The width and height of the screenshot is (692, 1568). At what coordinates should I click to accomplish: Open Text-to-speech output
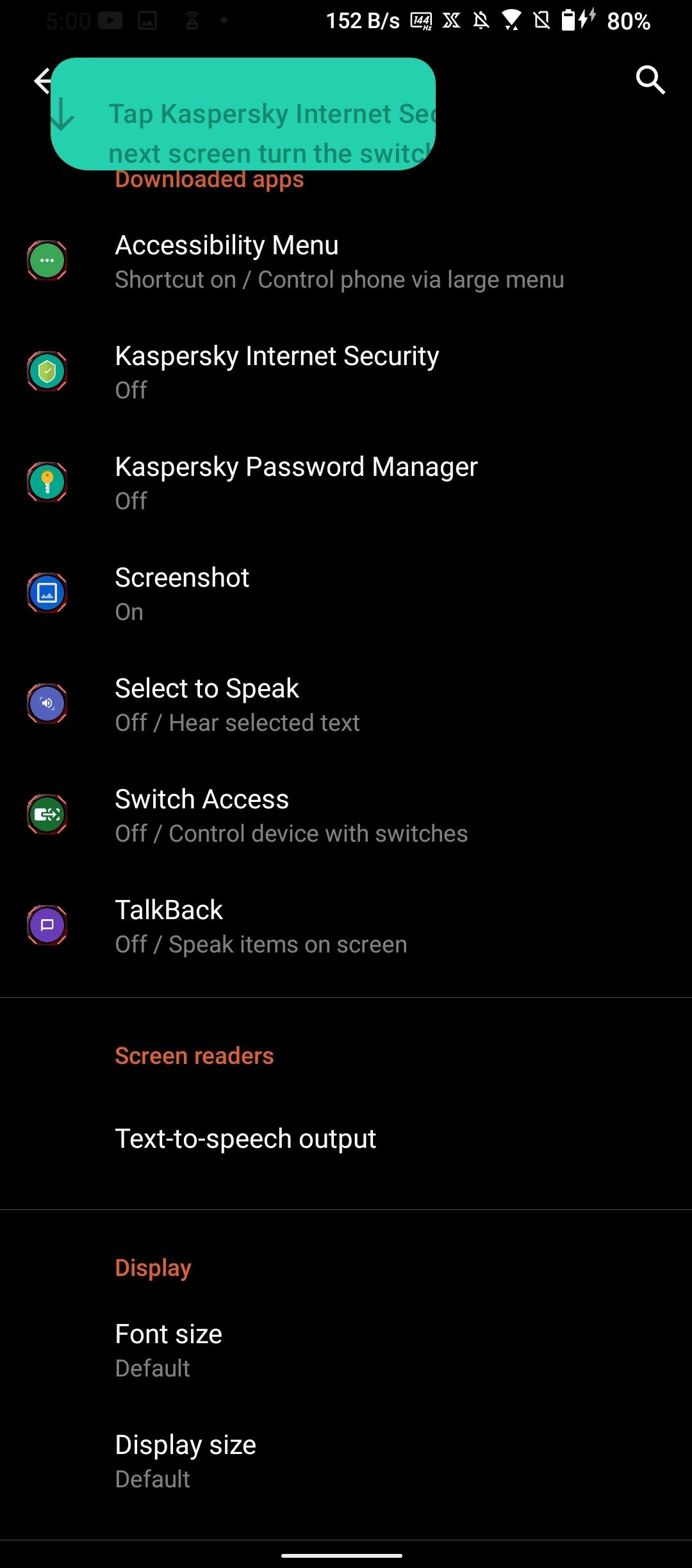pos(346,1139)
